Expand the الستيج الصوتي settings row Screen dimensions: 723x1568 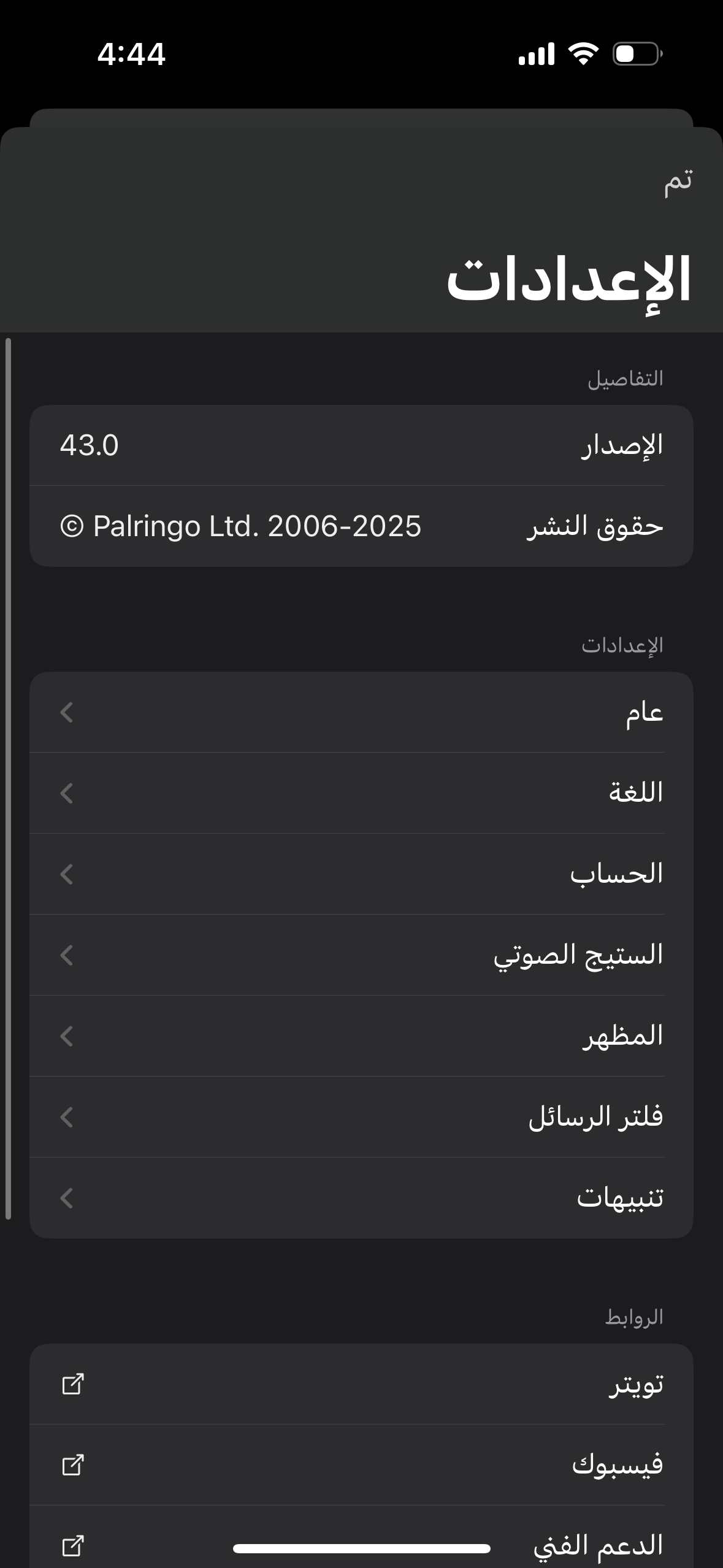(x=362, y=956)
